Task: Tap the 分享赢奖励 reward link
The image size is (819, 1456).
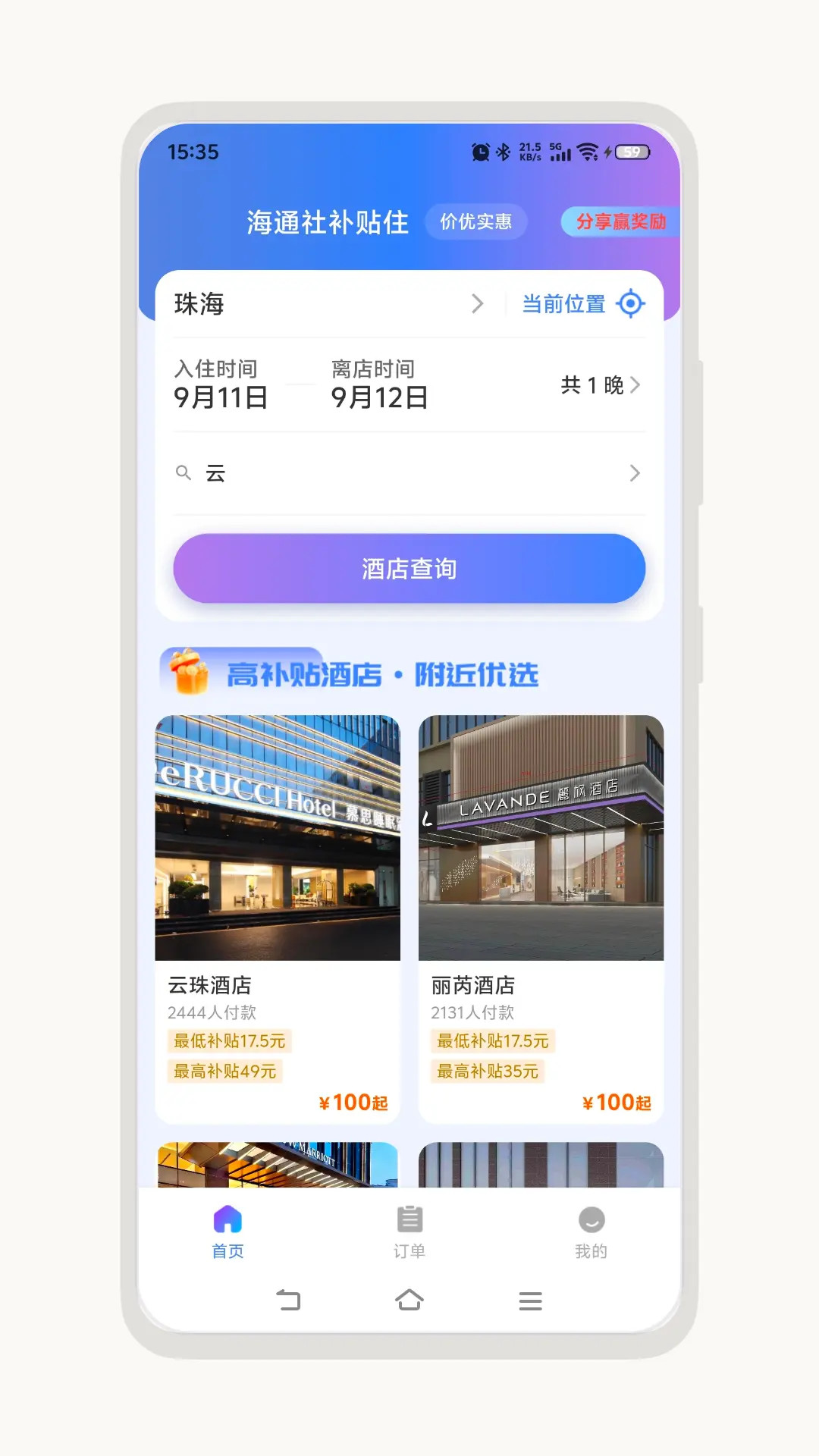Action: [623, 222]
